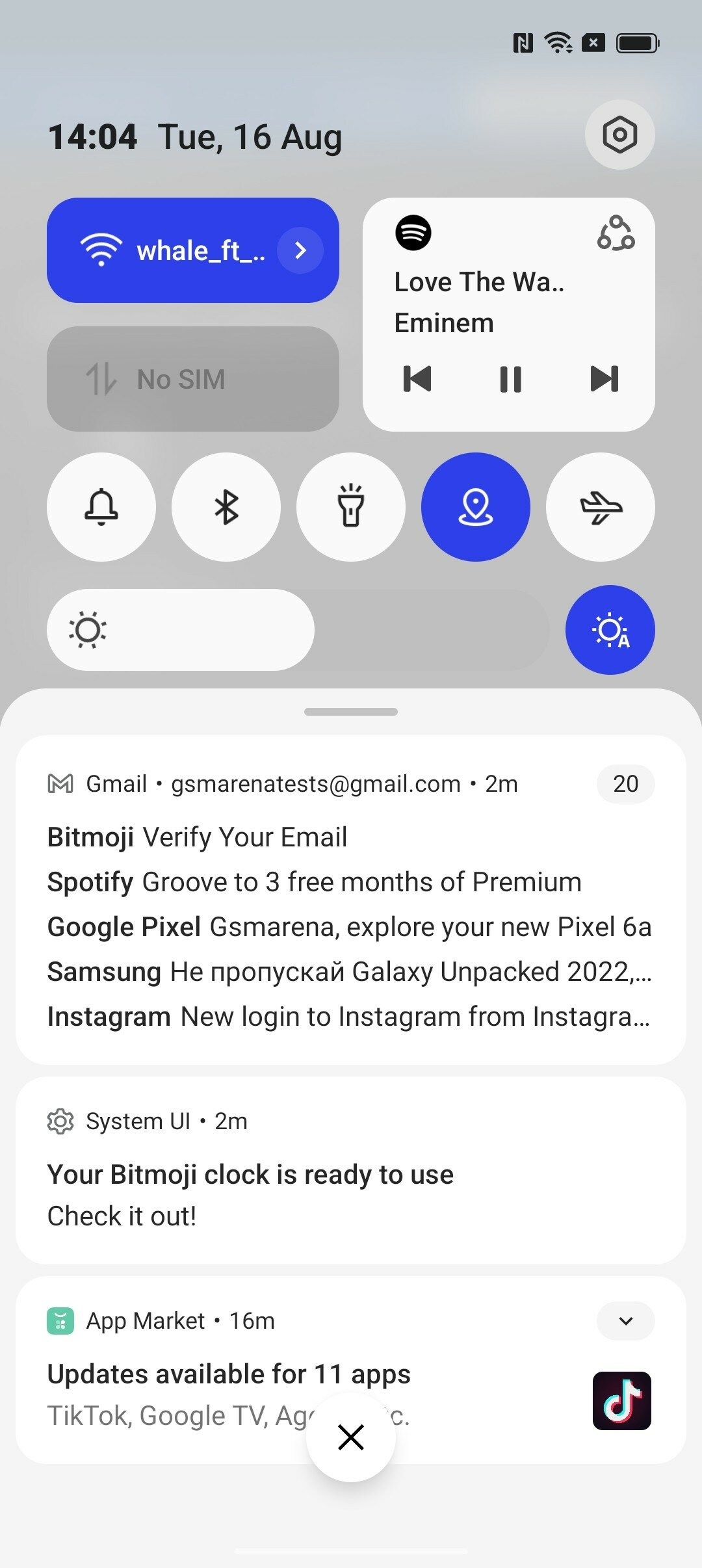Turn on Bluetooth
702x1568 pixels.
[226, 507]
